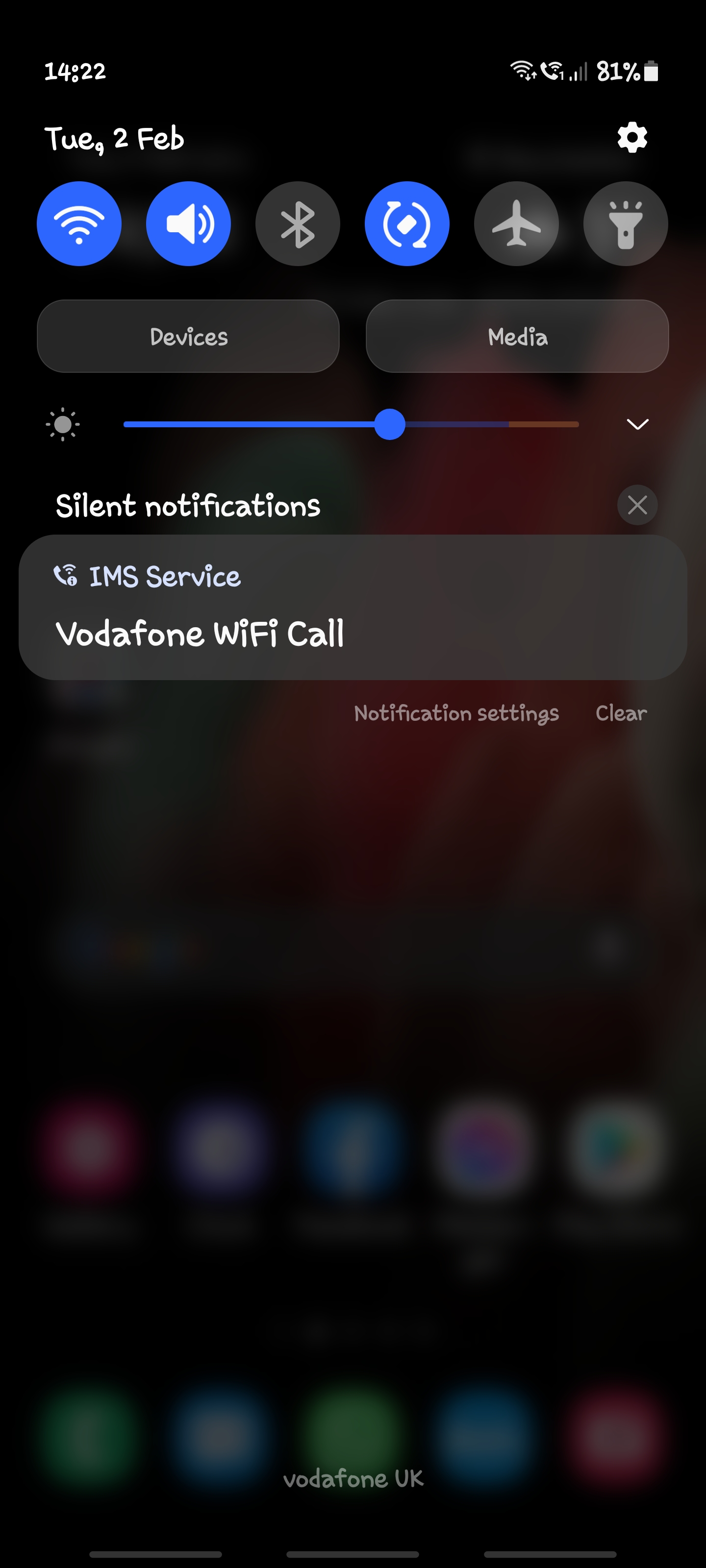This screenshot has width=706, height=1568.
Task: Dismiss the silent notifications section
Action: 637,505
